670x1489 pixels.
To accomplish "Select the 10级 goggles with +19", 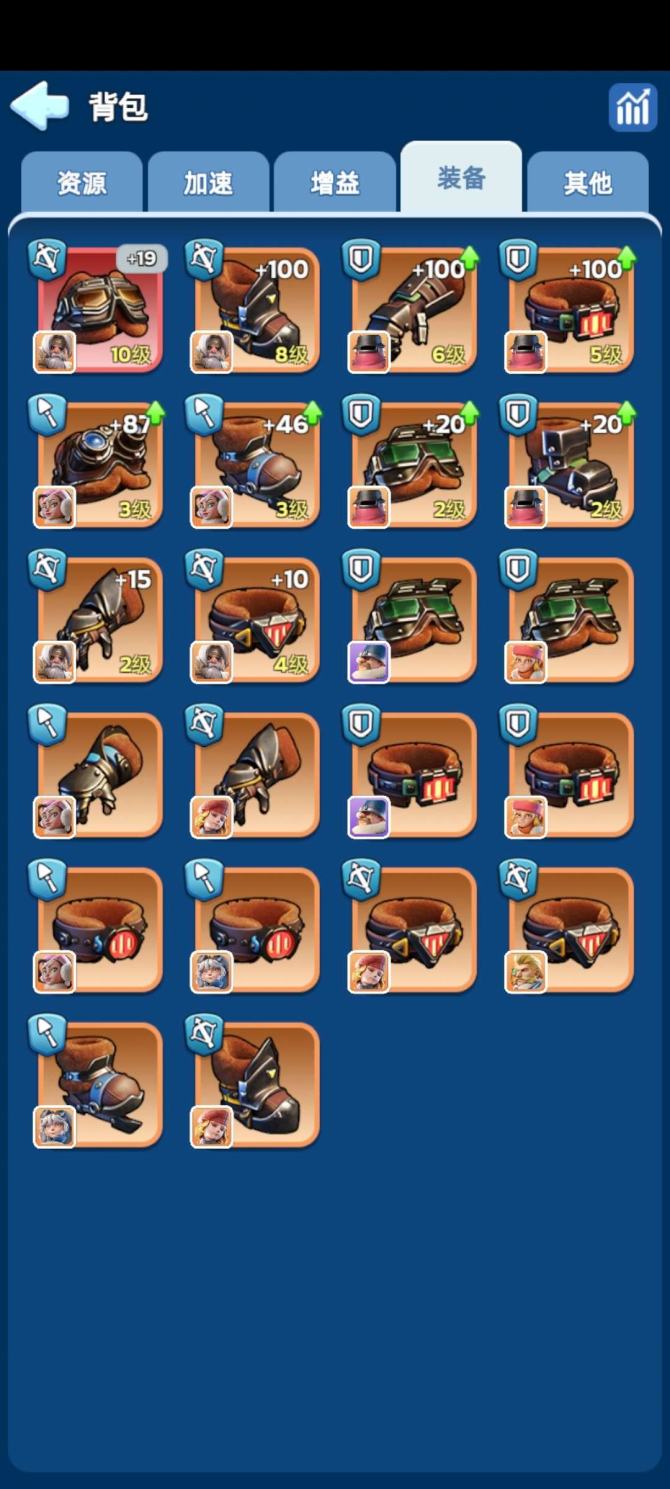I will pos(100,308).
